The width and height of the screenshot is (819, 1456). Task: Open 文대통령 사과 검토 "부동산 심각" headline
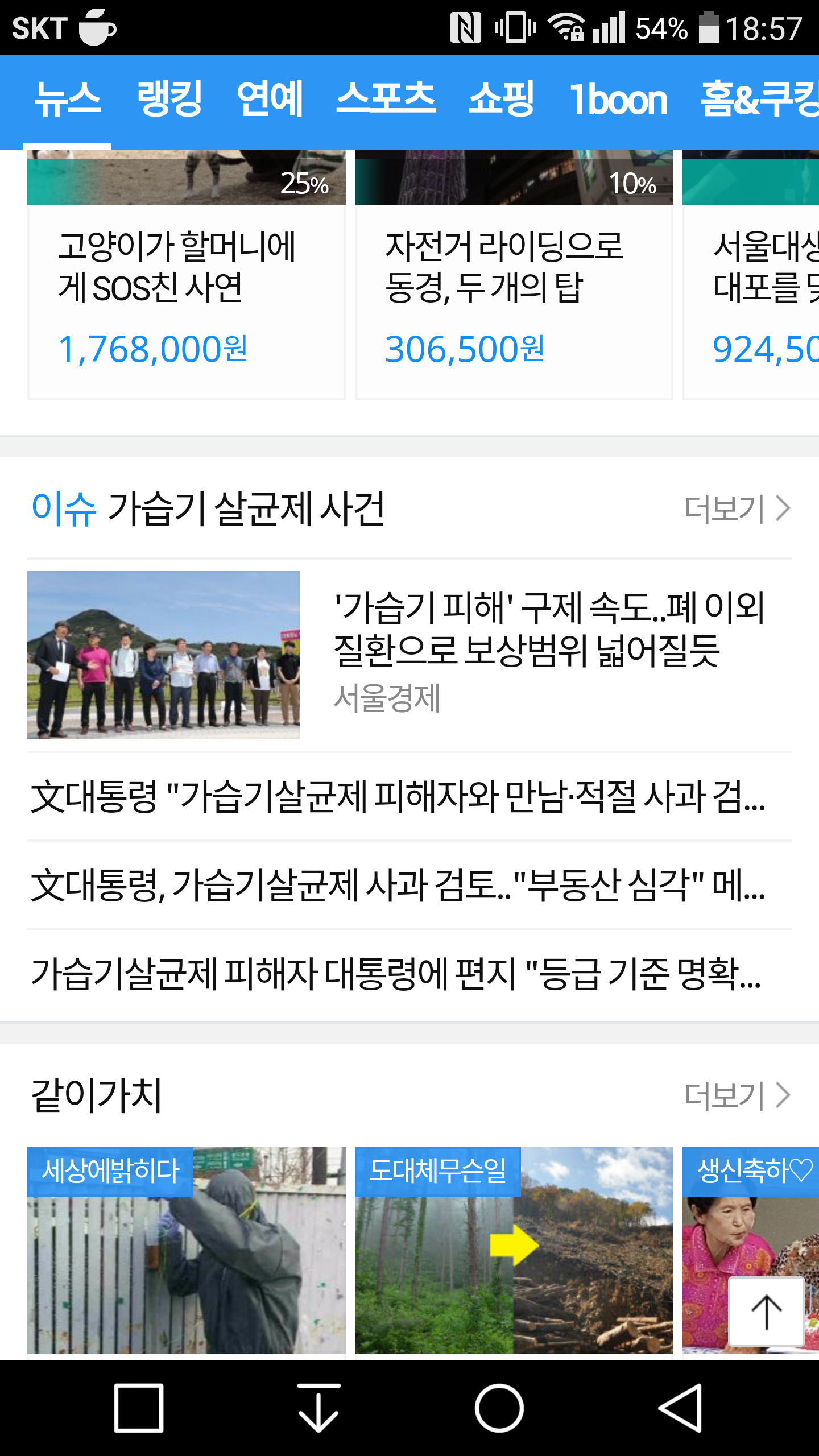pyautogui.click(x=398, y=886)
